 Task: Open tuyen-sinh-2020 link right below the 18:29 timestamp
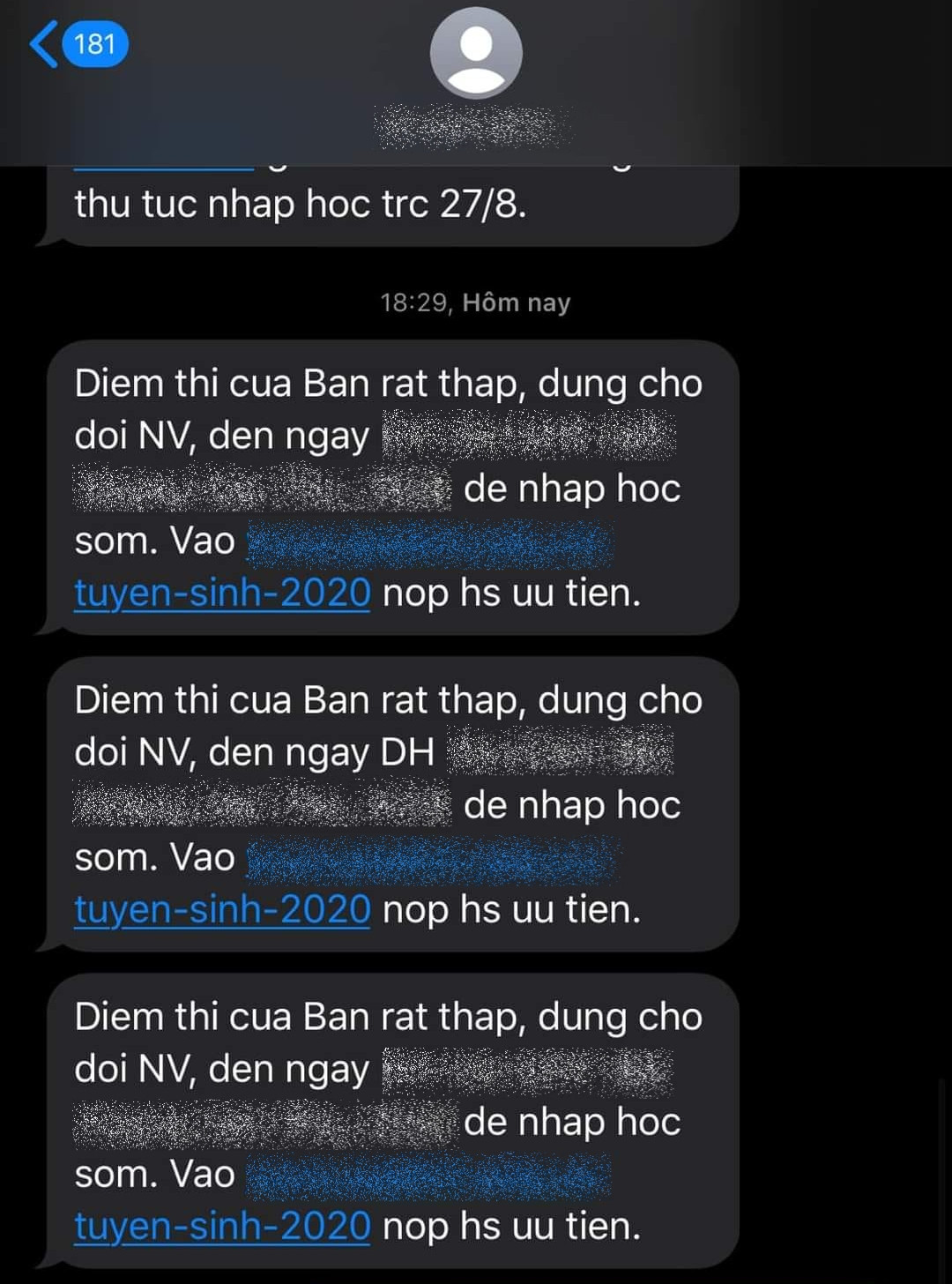[x=222, y=593]
